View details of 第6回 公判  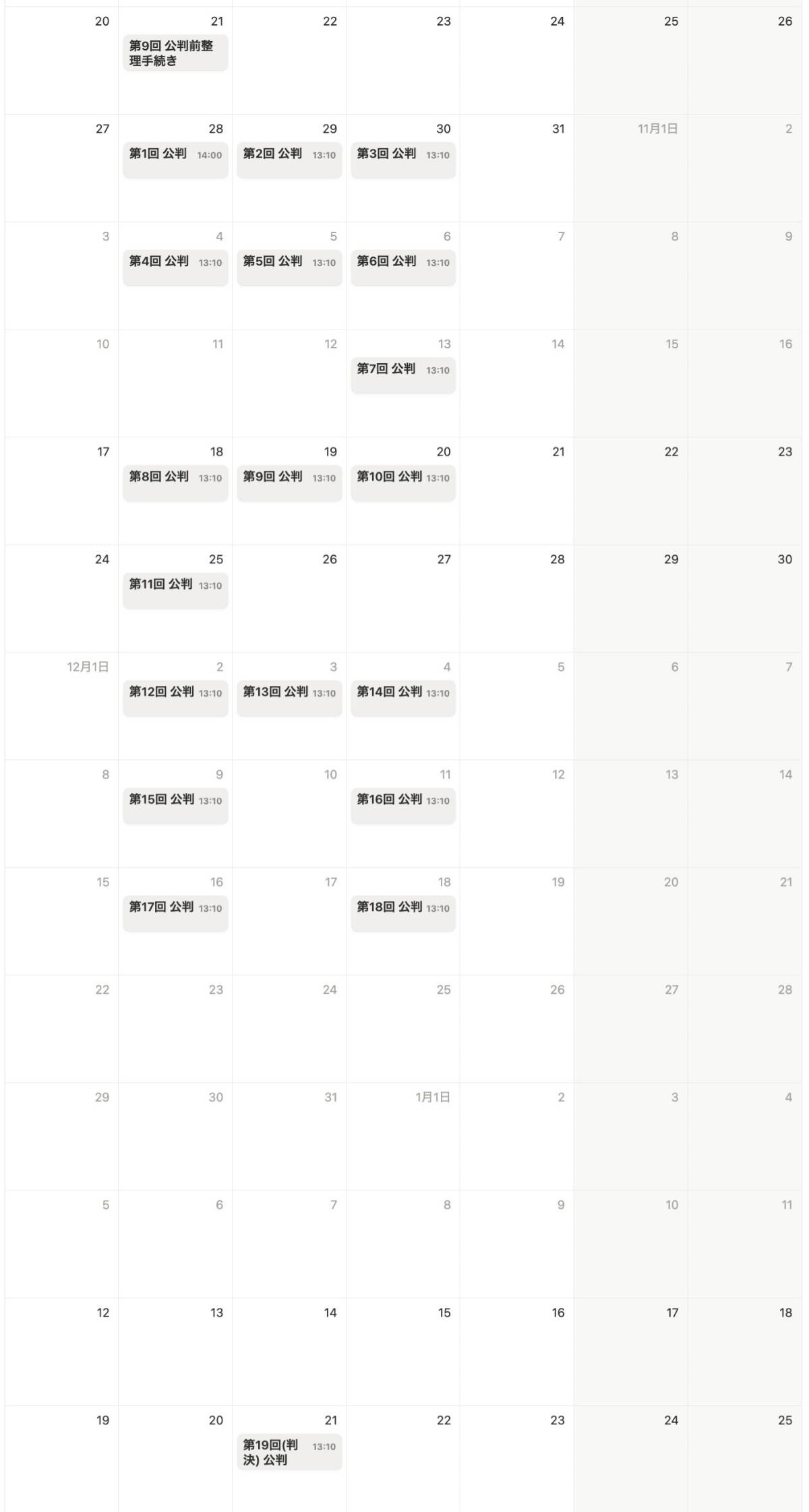point(402,267)
